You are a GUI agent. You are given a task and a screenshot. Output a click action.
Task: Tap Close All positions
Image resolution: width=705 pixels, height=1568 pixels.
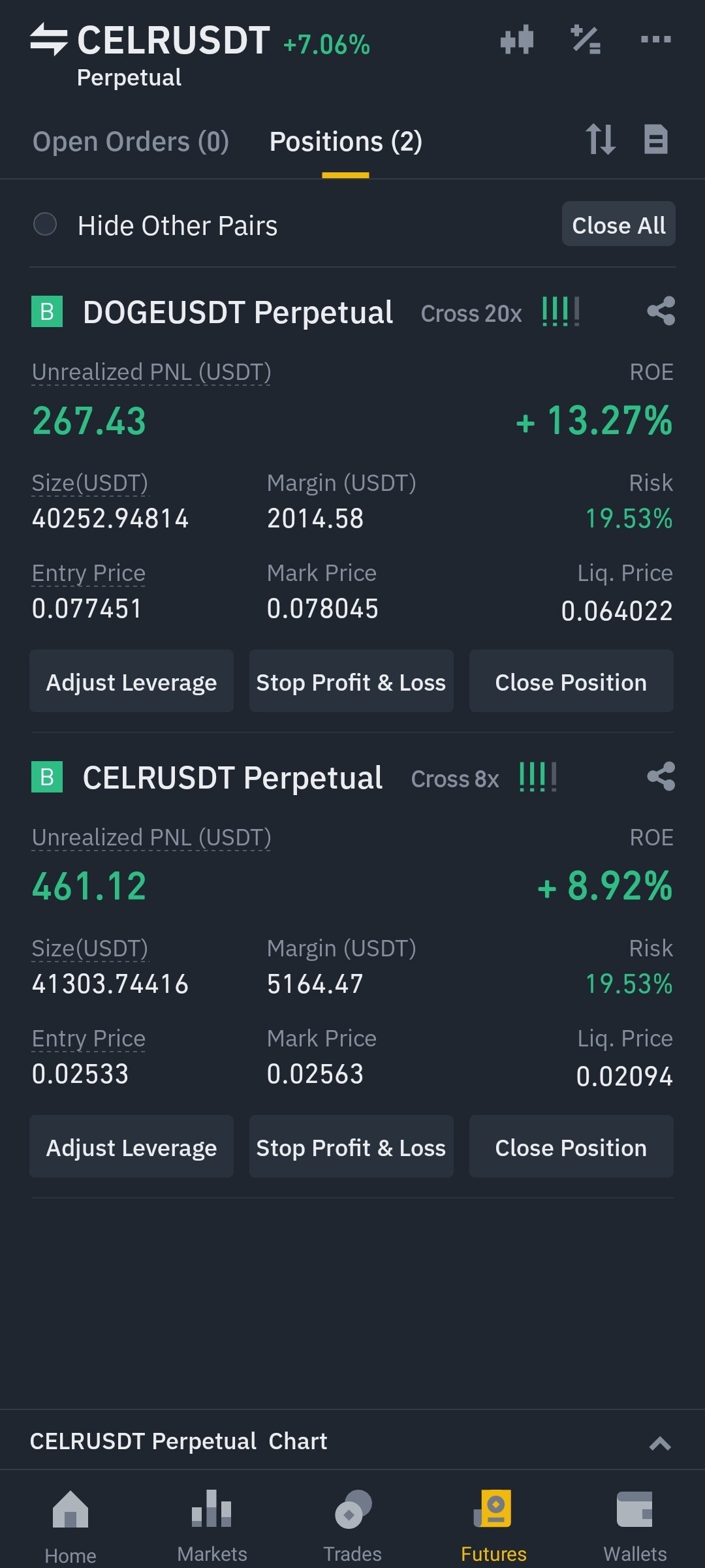pos(618,225)
